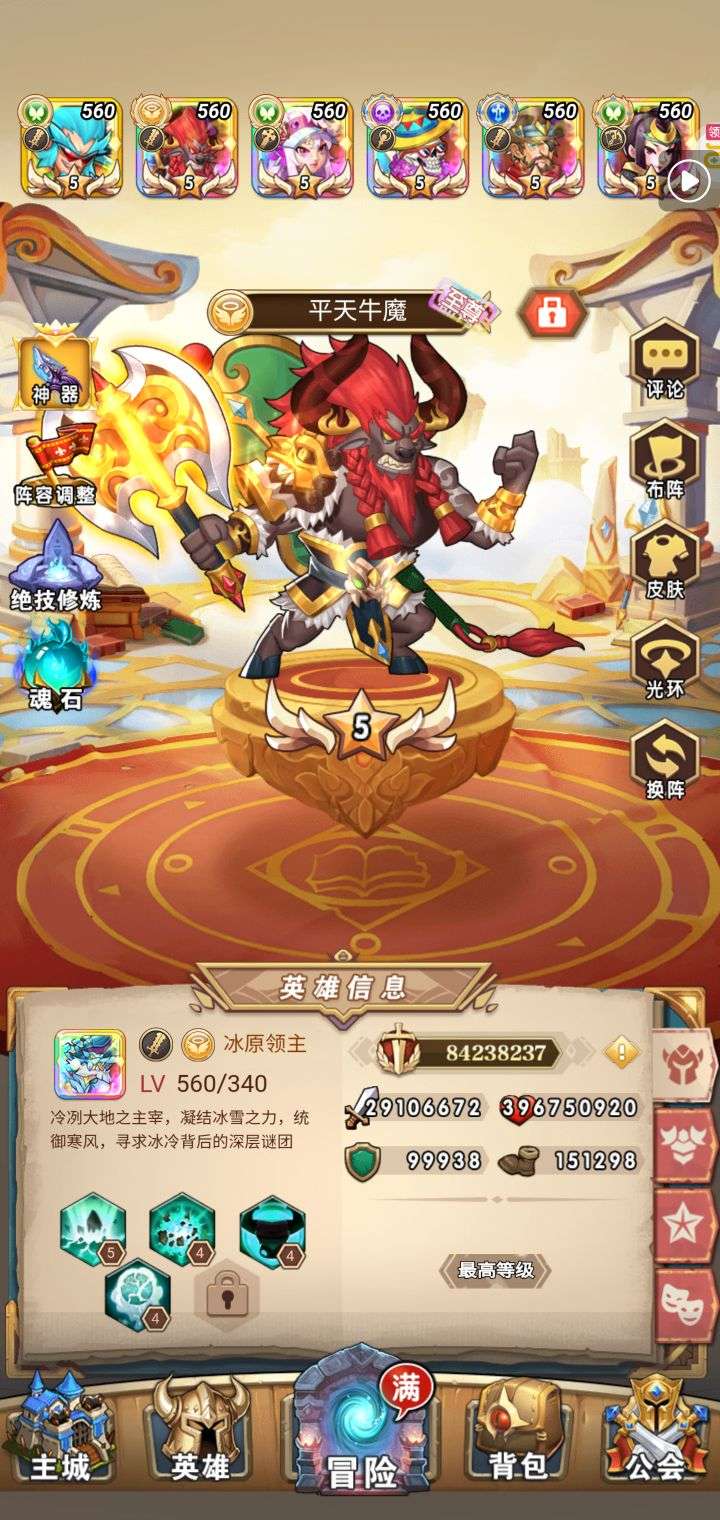Tap the yellow exclamation info icon by power
This screenshot has height=1520, width=720.
[x=622, y=1051]
